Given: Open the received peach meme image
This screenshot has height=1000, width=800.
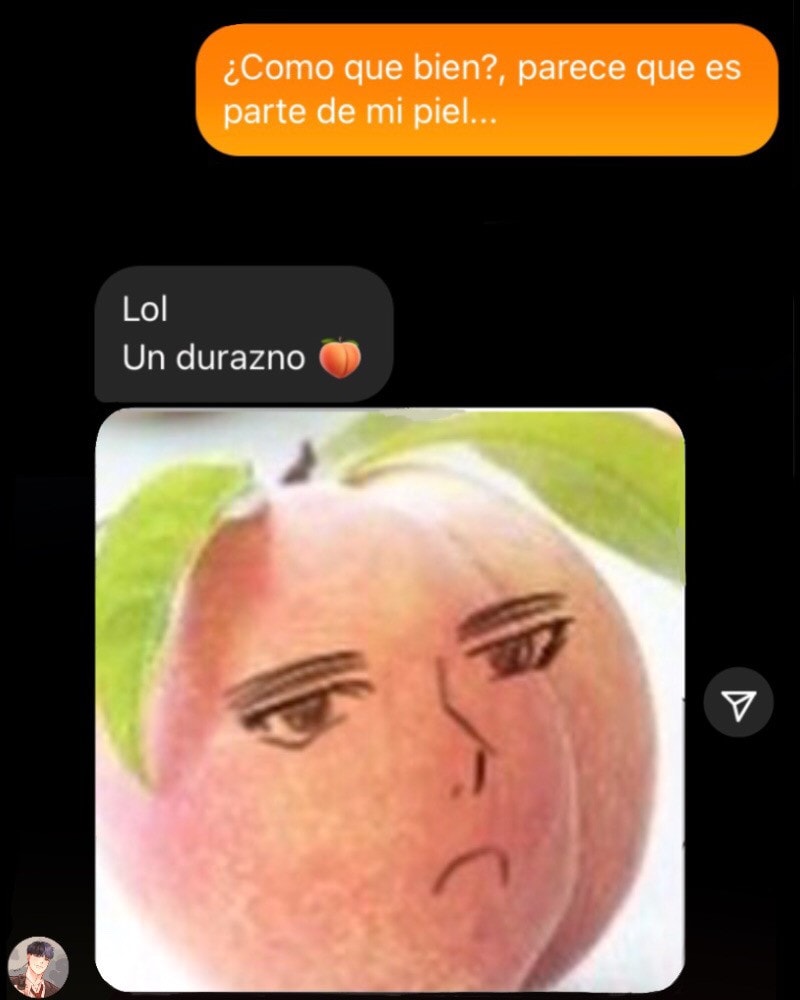Looking at the screenshot, I should [390, 700].
